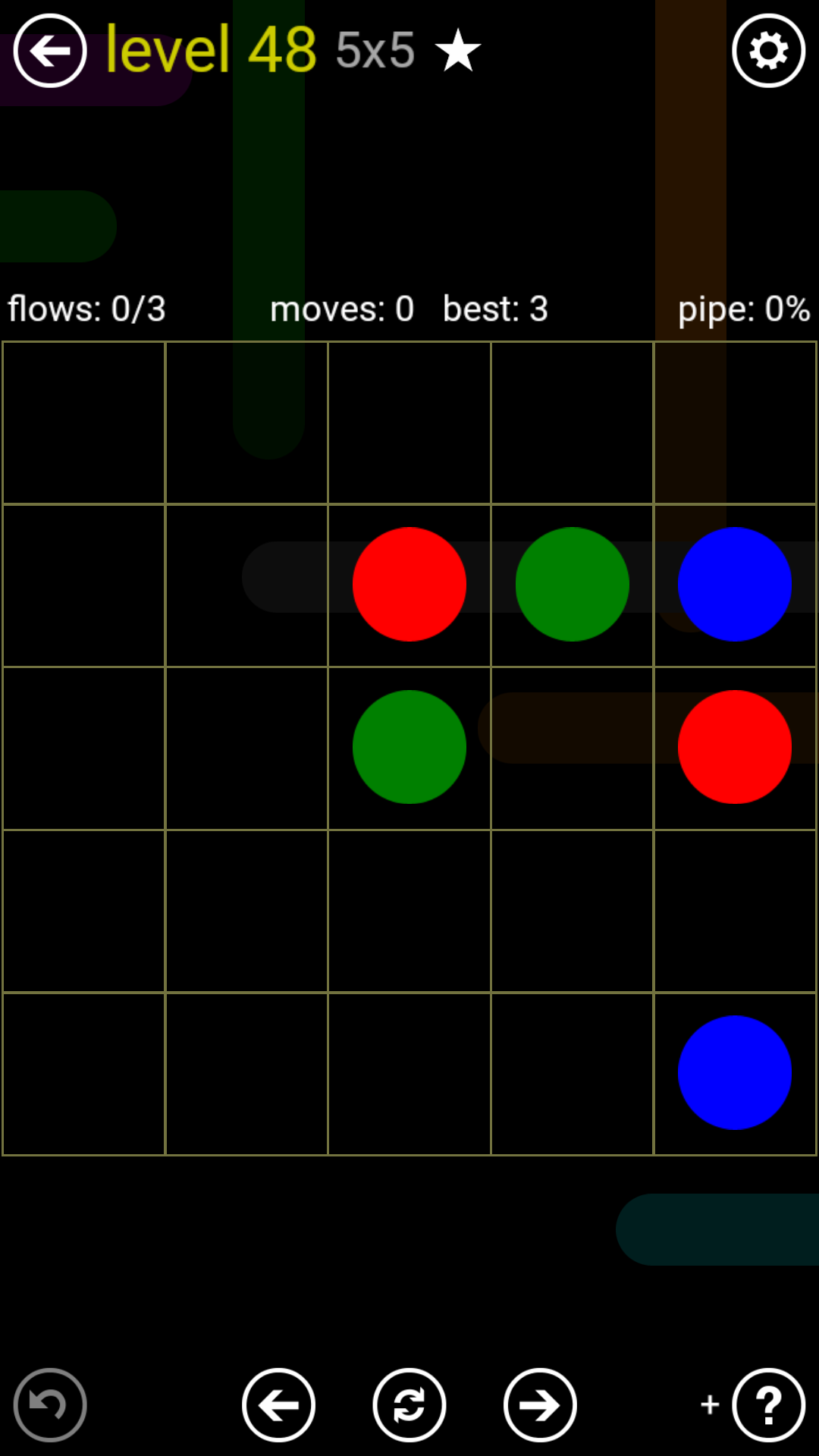Undo the last move
Image resolution: width=819 pixels, height=1456 pixels.
[x=50, y=1404]
